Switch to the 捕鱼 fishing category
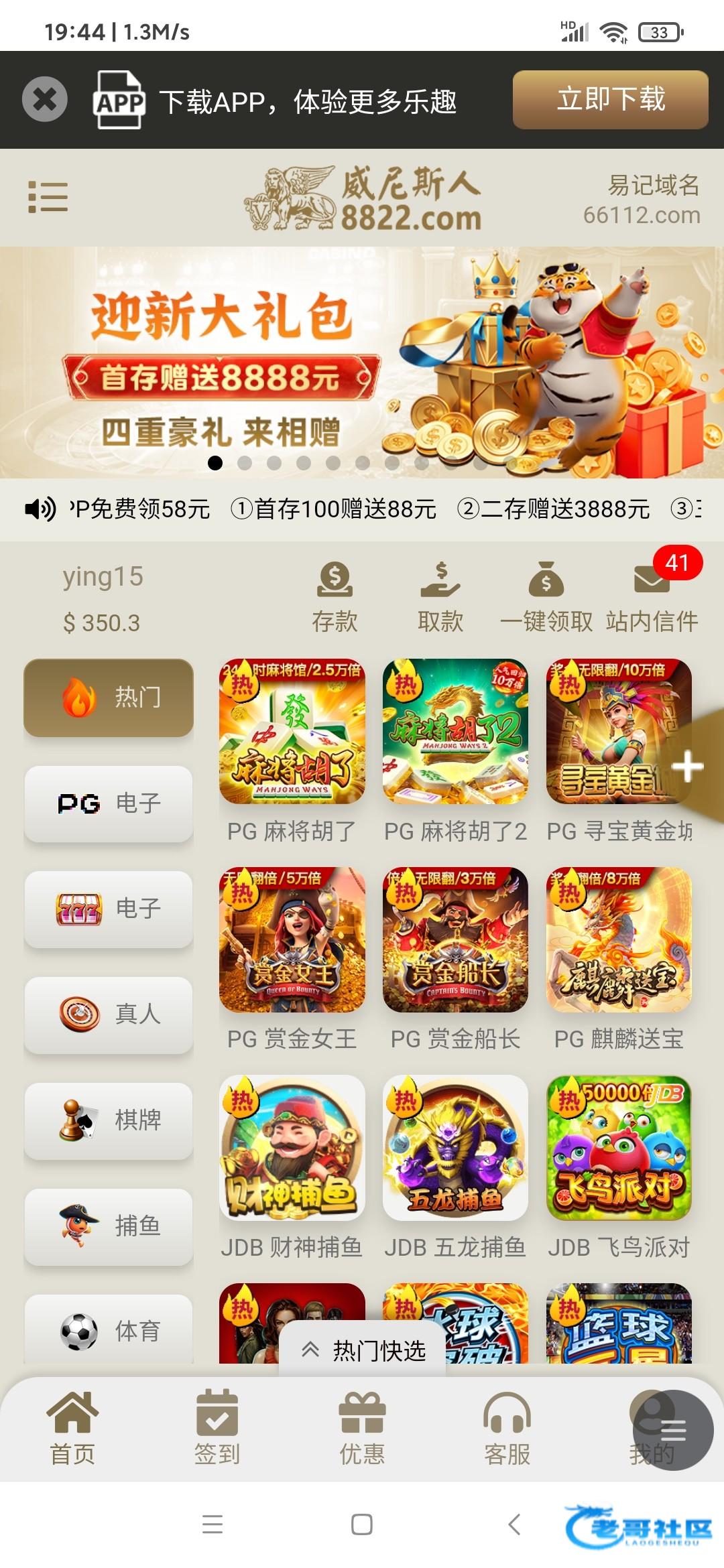 pos(109,1226)
